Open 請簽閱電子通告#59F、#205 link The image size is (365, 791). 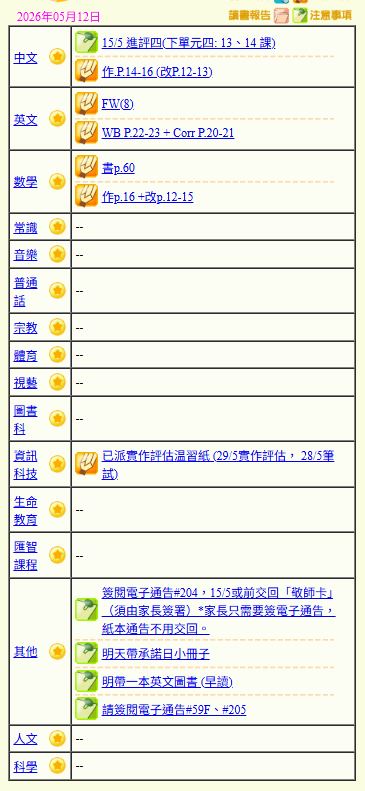tap(174, 710)
